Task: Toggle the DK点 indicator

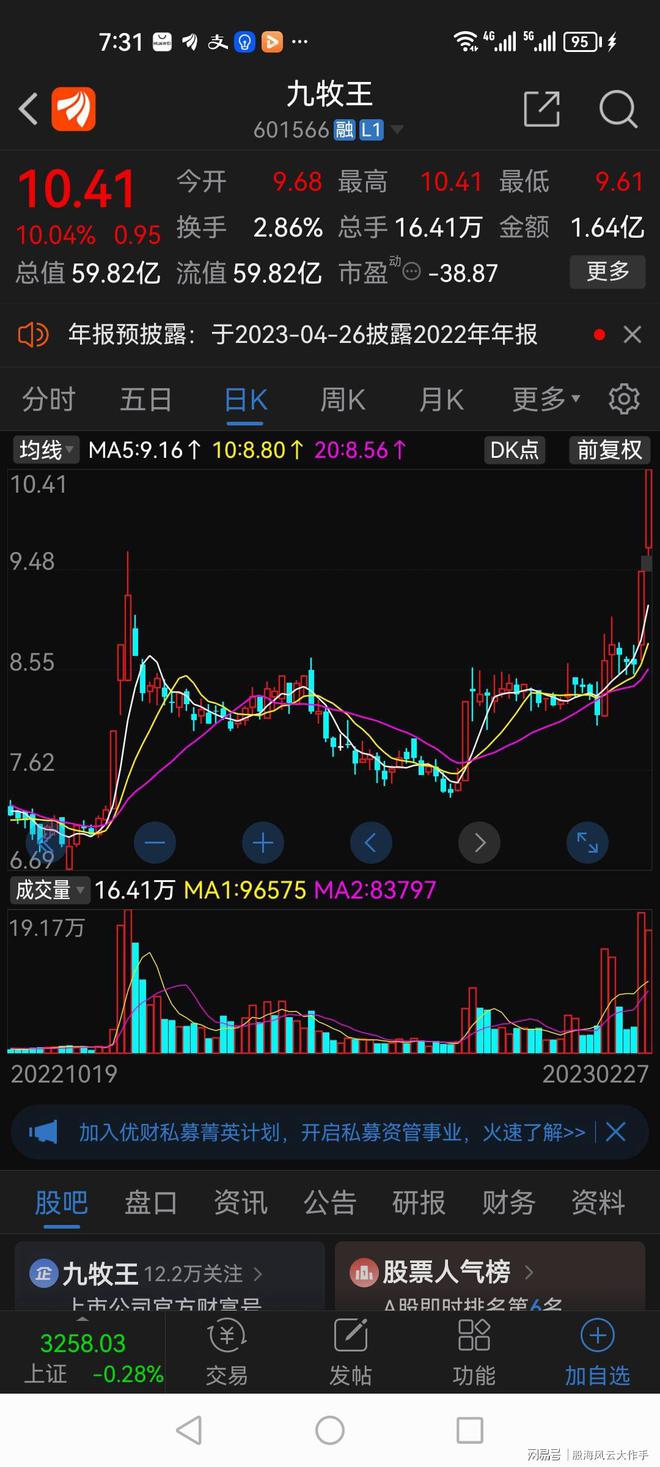Action: coord(514,450)
